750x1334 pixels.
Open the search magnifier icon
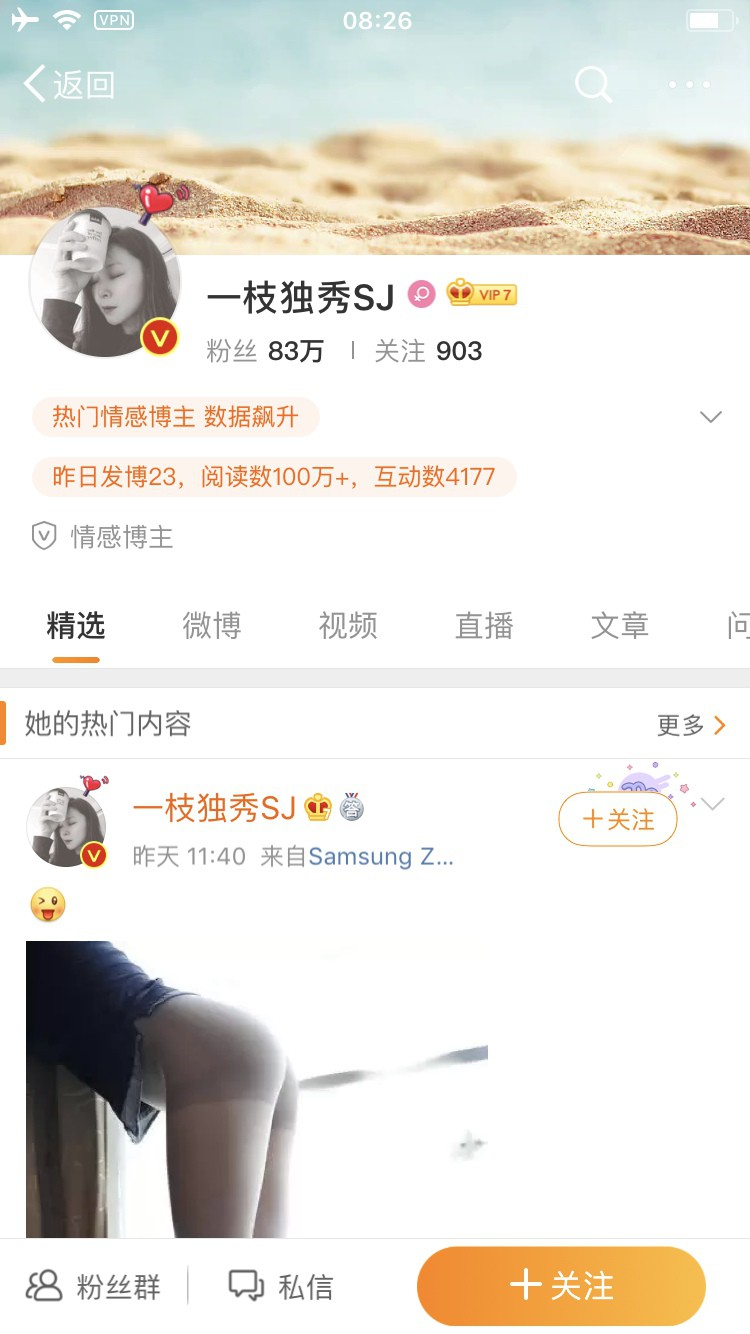click(593, 85)
